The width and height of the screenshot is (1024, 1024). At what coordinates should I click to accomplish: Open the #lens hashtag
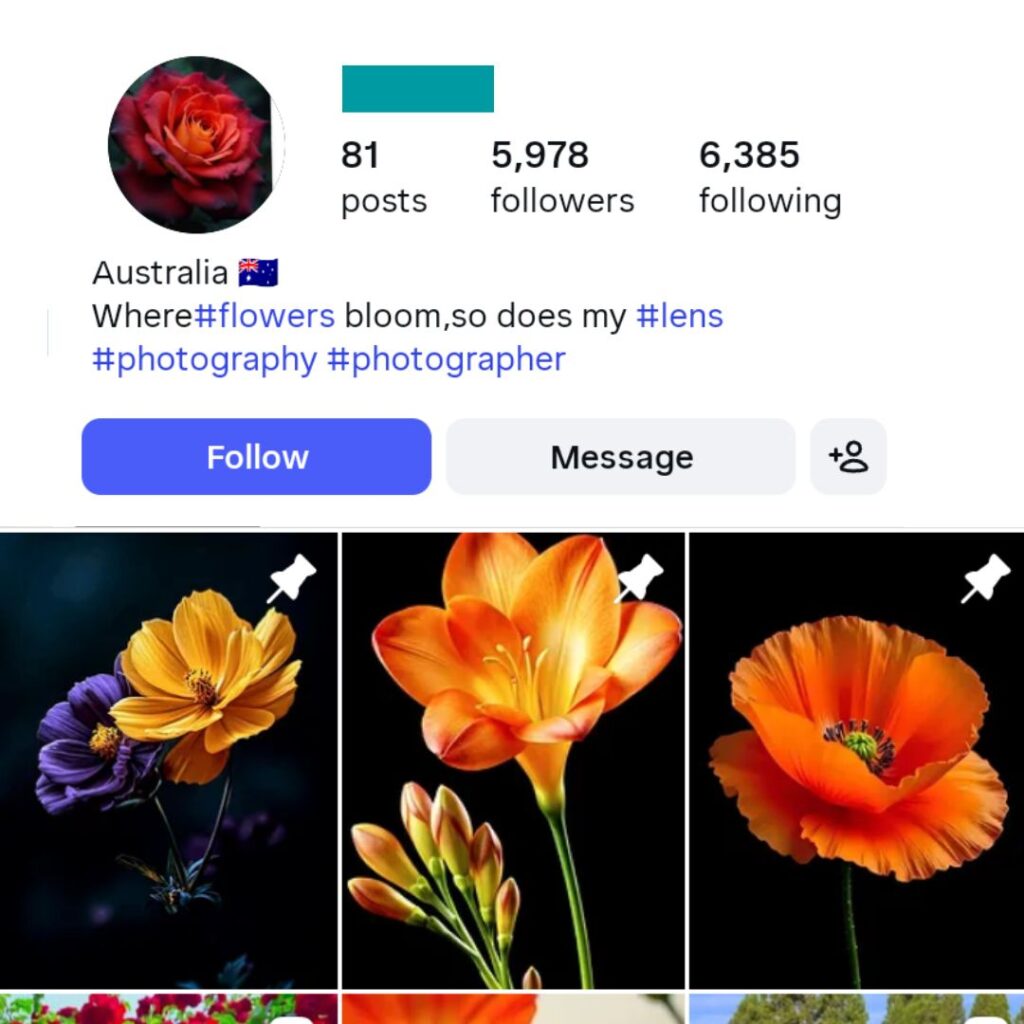pyautogui.click(x=679, y=316)
